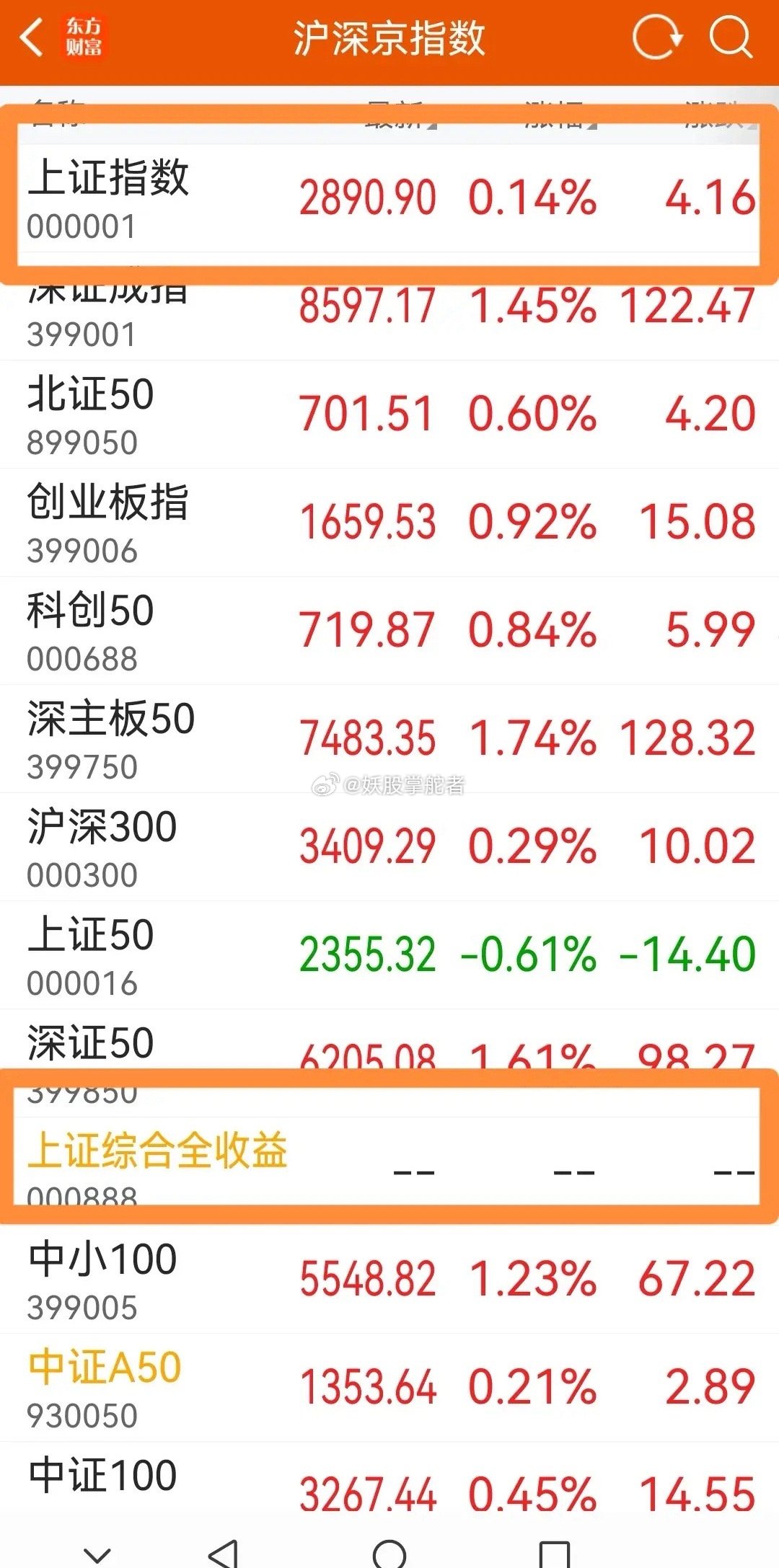Open the search magnifier icon
Image resolution: width=779 pixels, height=1568 pixels.
click(731, 37)
